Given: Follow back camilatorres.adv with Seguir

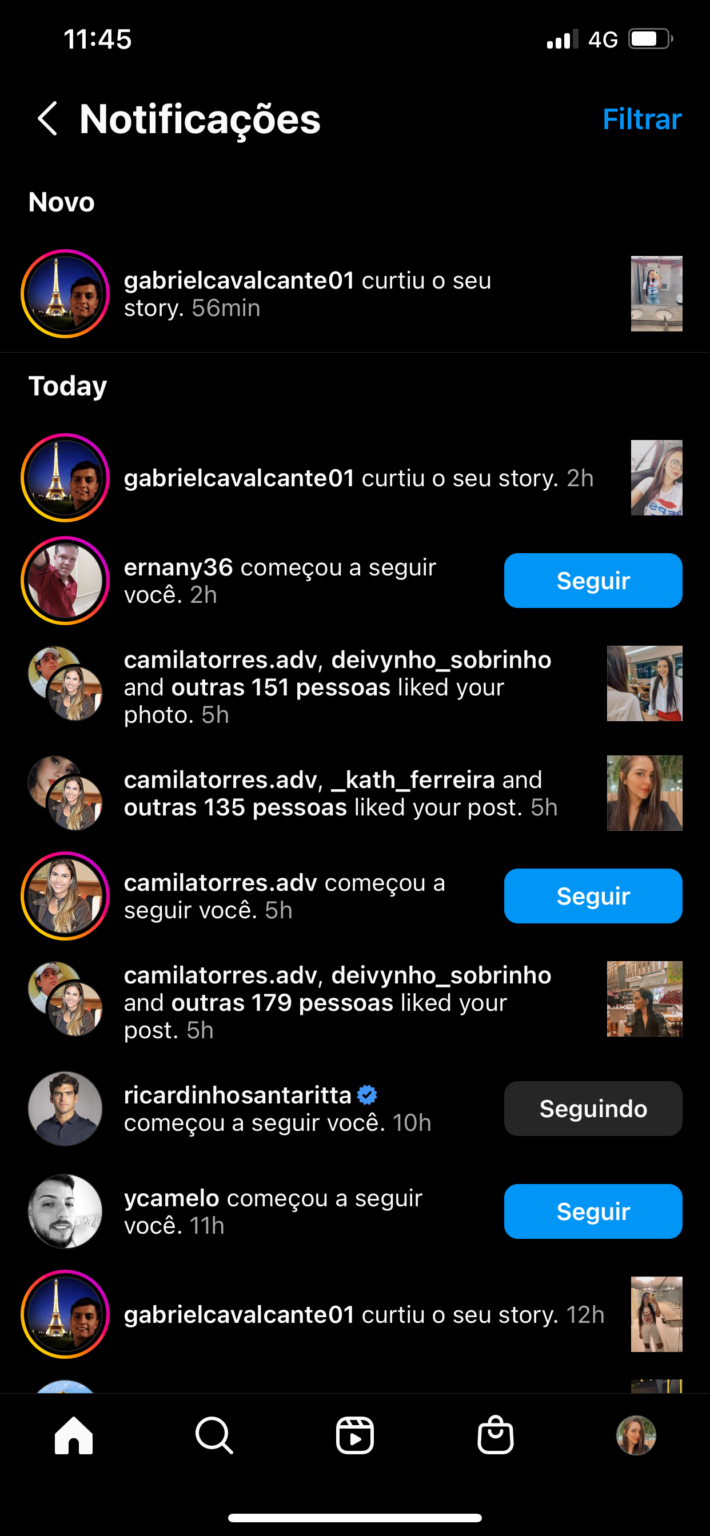Looking at the screenshot, I should (592, 896).
